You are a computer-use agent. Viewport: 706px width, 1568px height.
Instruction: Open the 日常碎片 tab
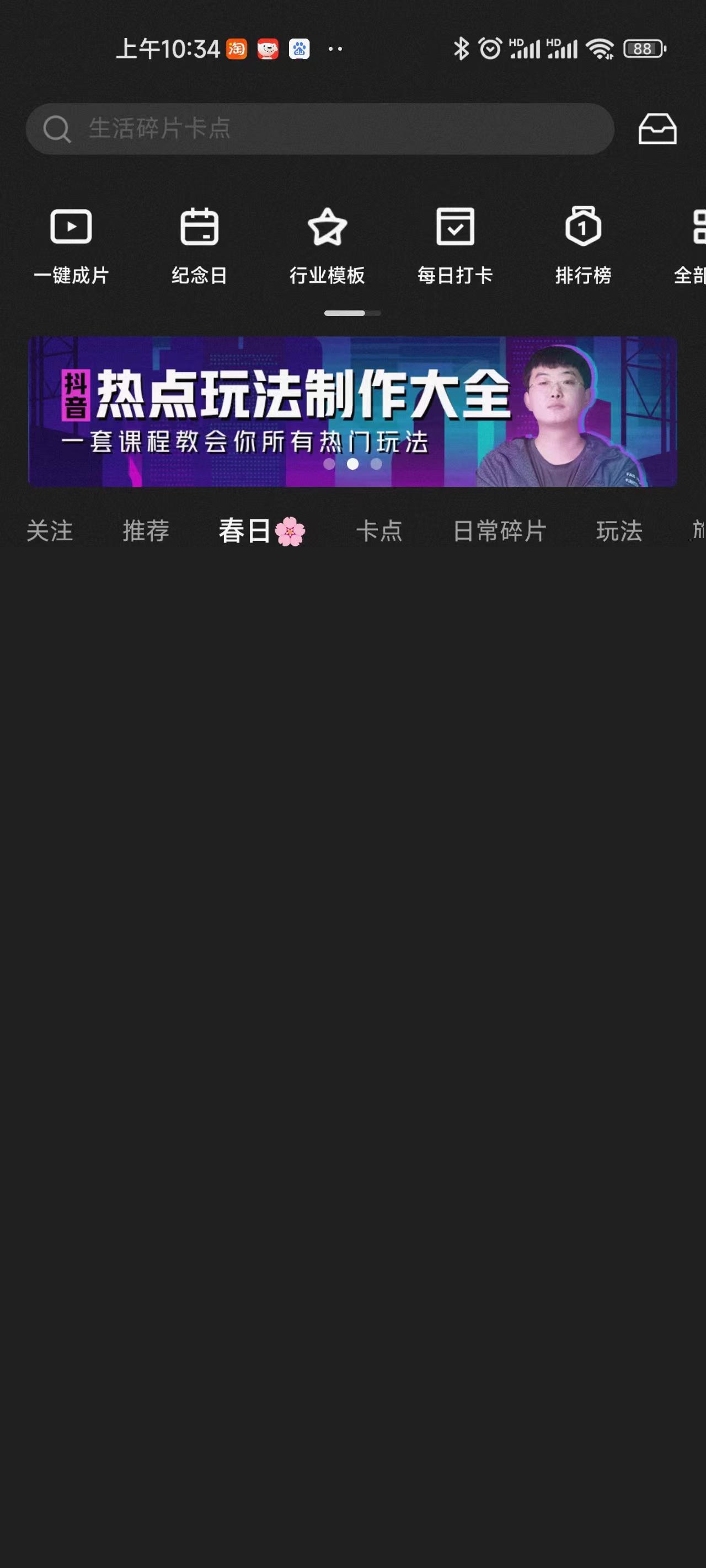[499, 531]
